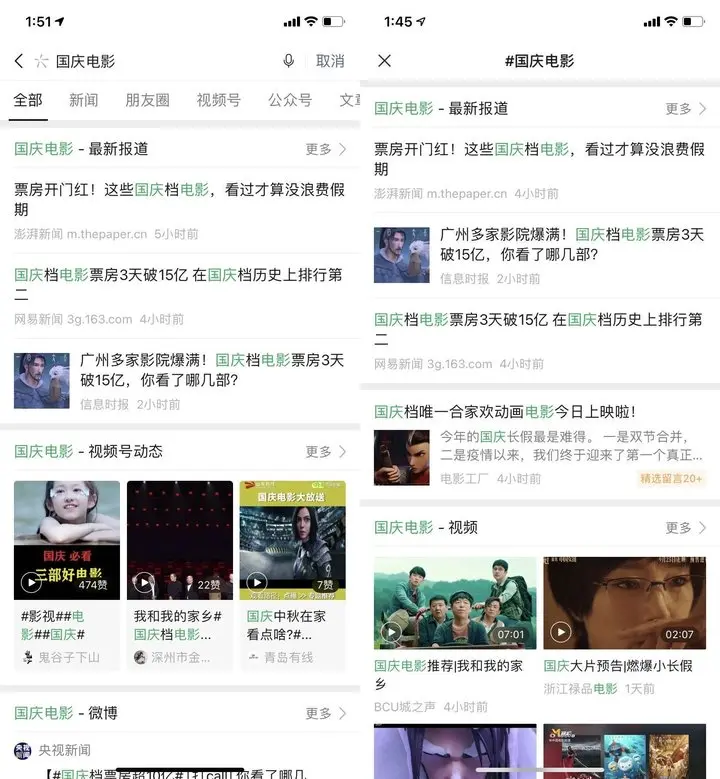Play the 我和我的家乡 video by 深圳市金

click(x=180, y=540)
